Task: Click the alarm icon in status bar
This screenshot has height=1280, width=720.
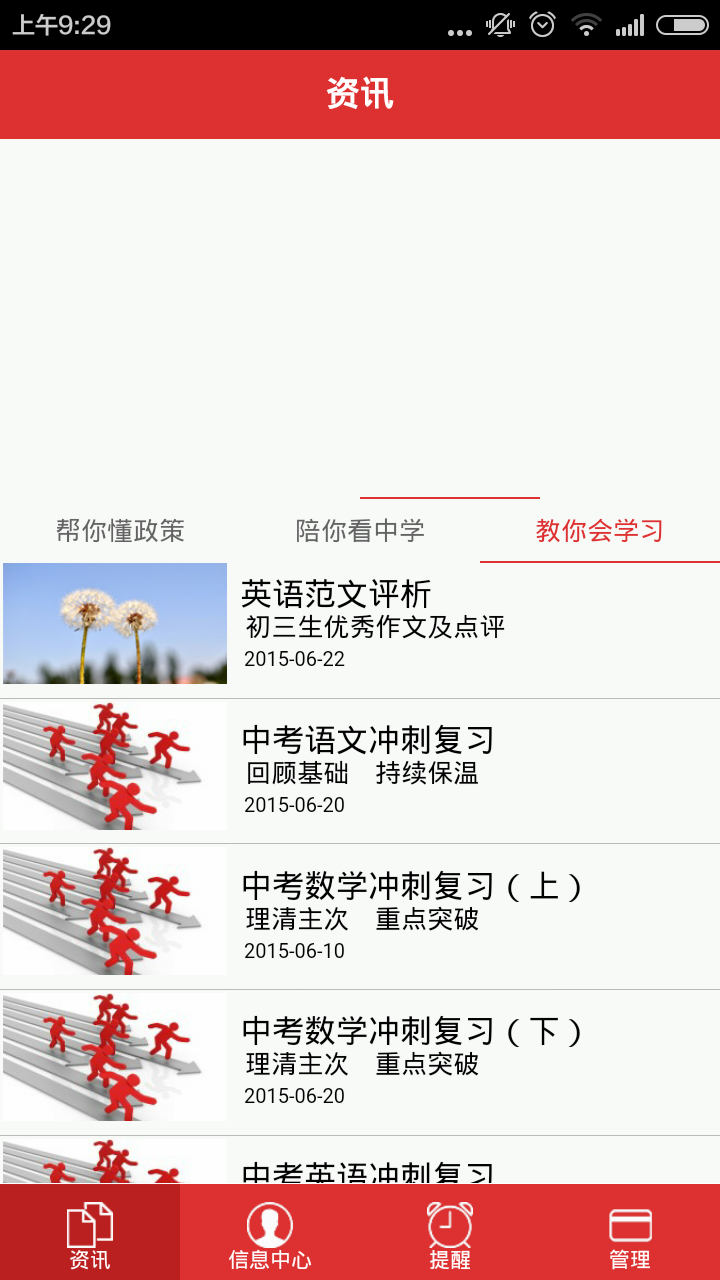Action: pos(541,25)
